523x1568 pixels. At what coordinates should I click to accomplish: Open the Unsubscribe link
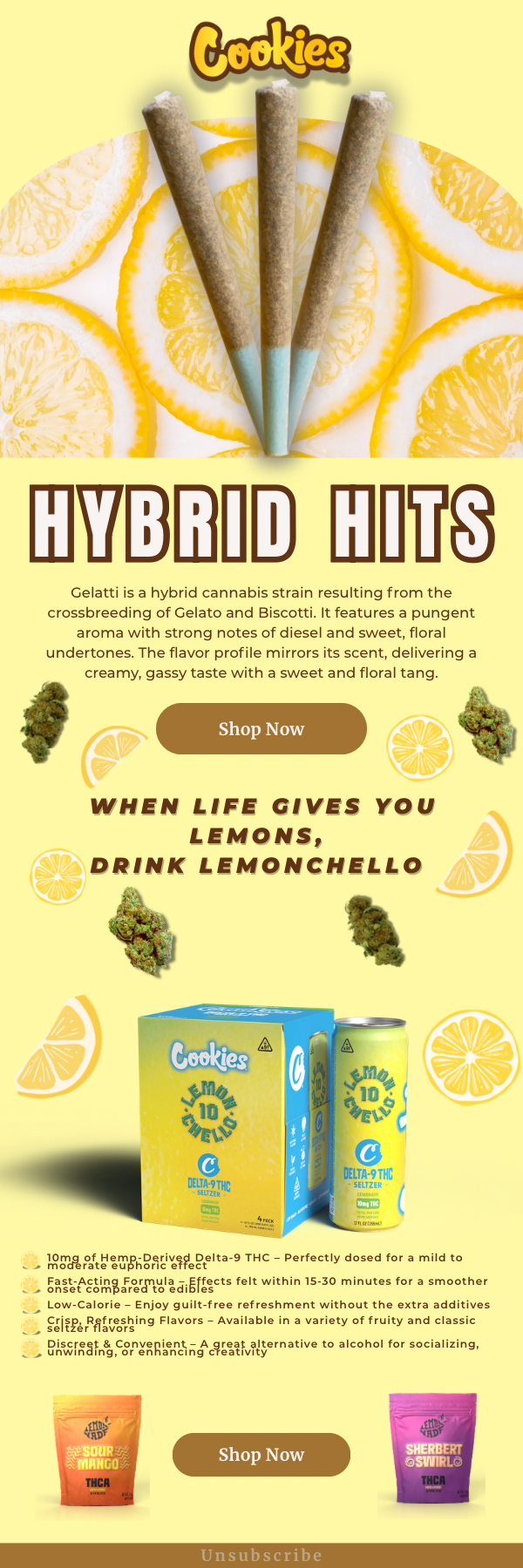[261, 1555]
